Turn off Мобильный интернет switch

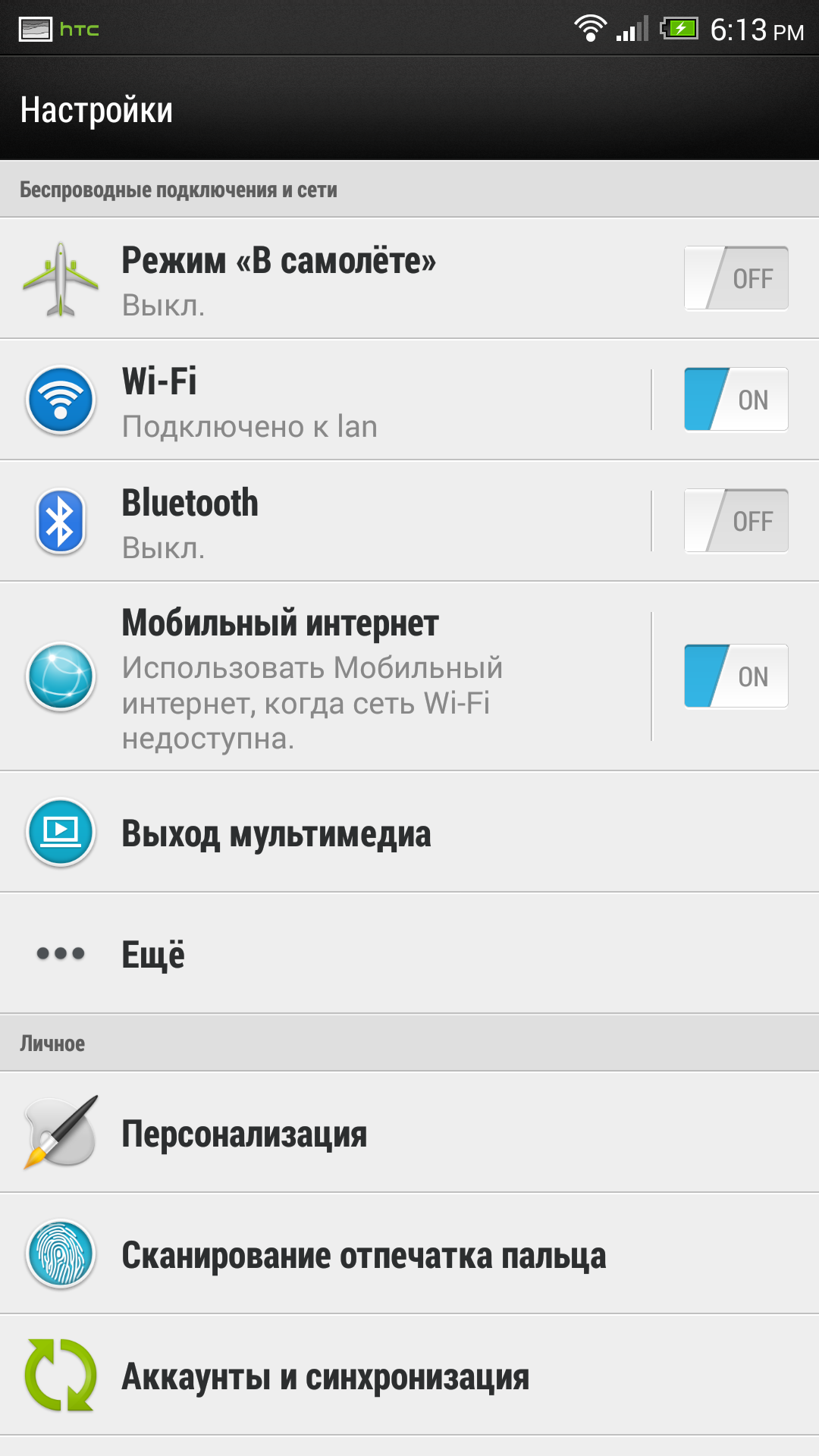point(736,676)
